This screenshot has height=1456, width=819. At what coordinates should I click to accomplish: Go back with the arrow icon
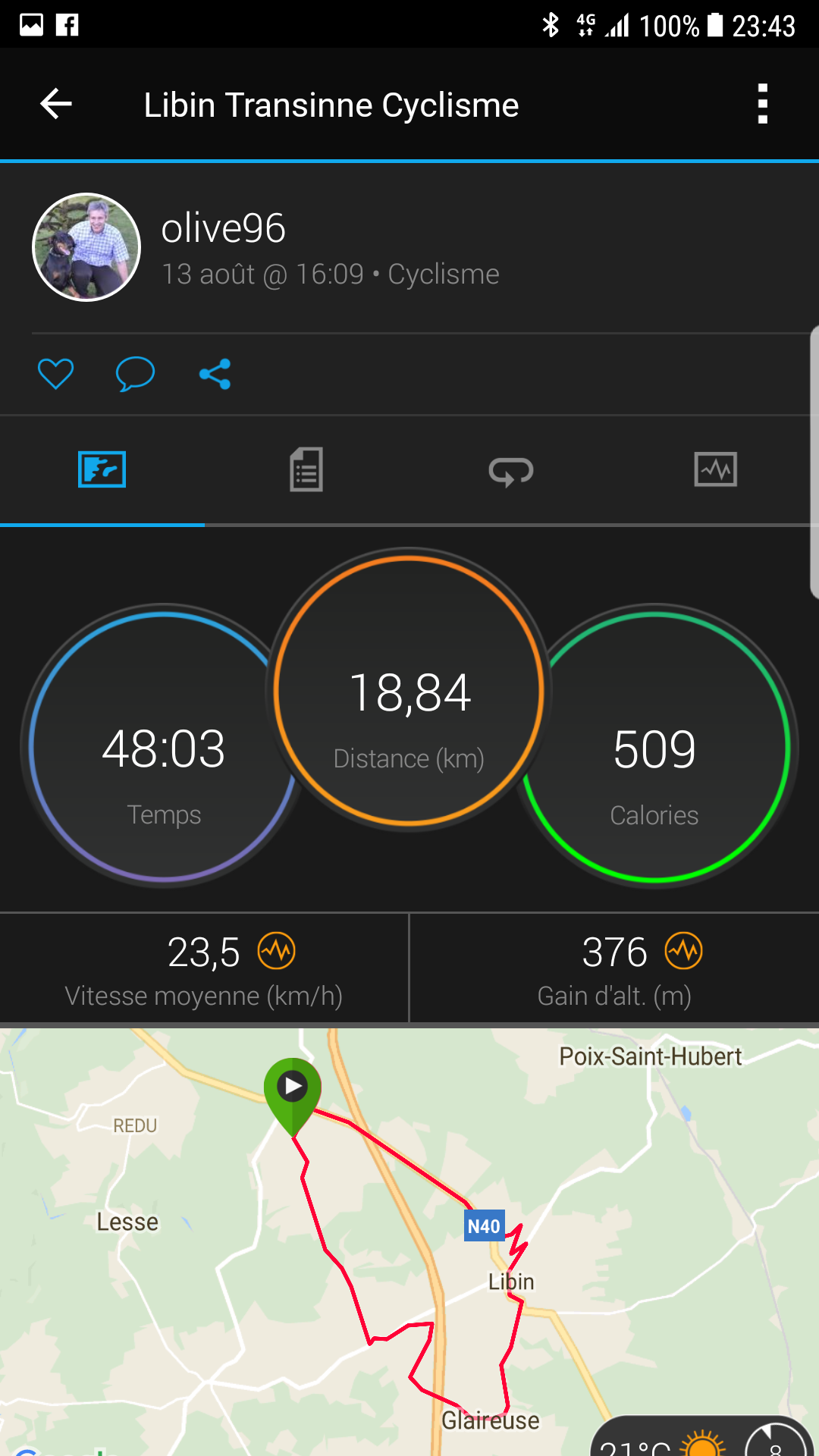point(56,104)
